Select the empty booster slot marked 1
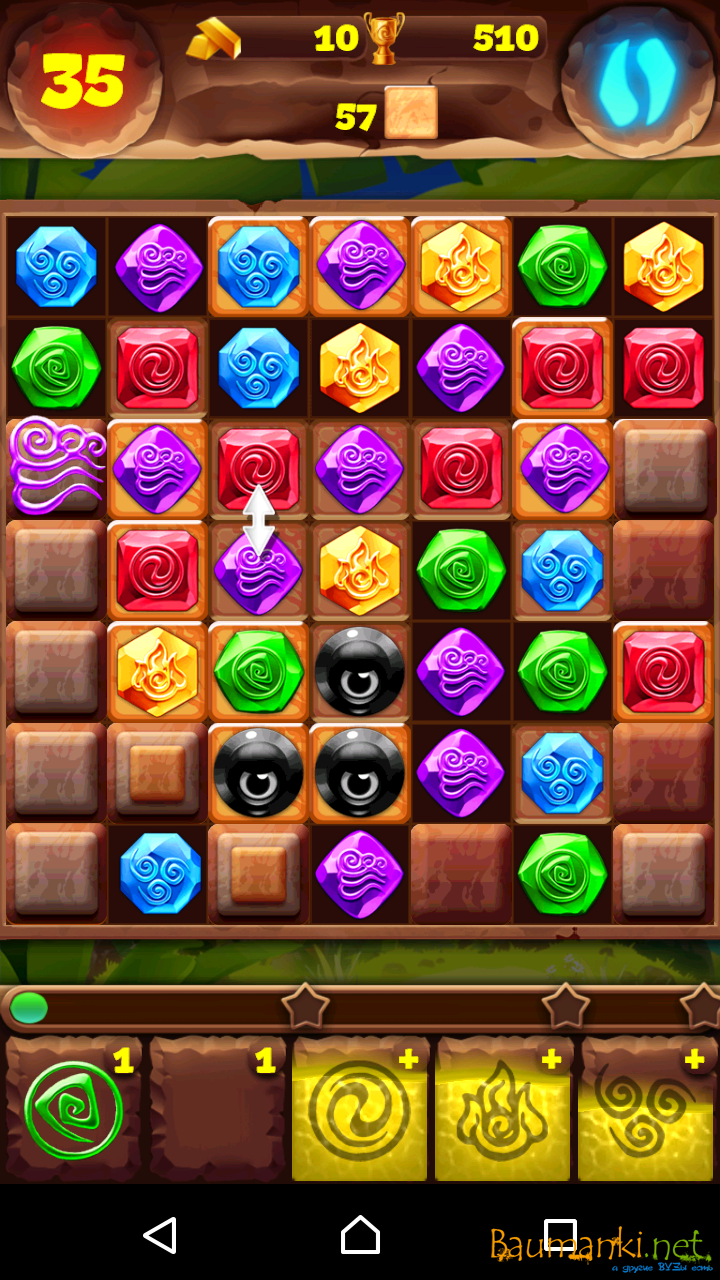This screenshot has height=1280, width=720. 217,1110
